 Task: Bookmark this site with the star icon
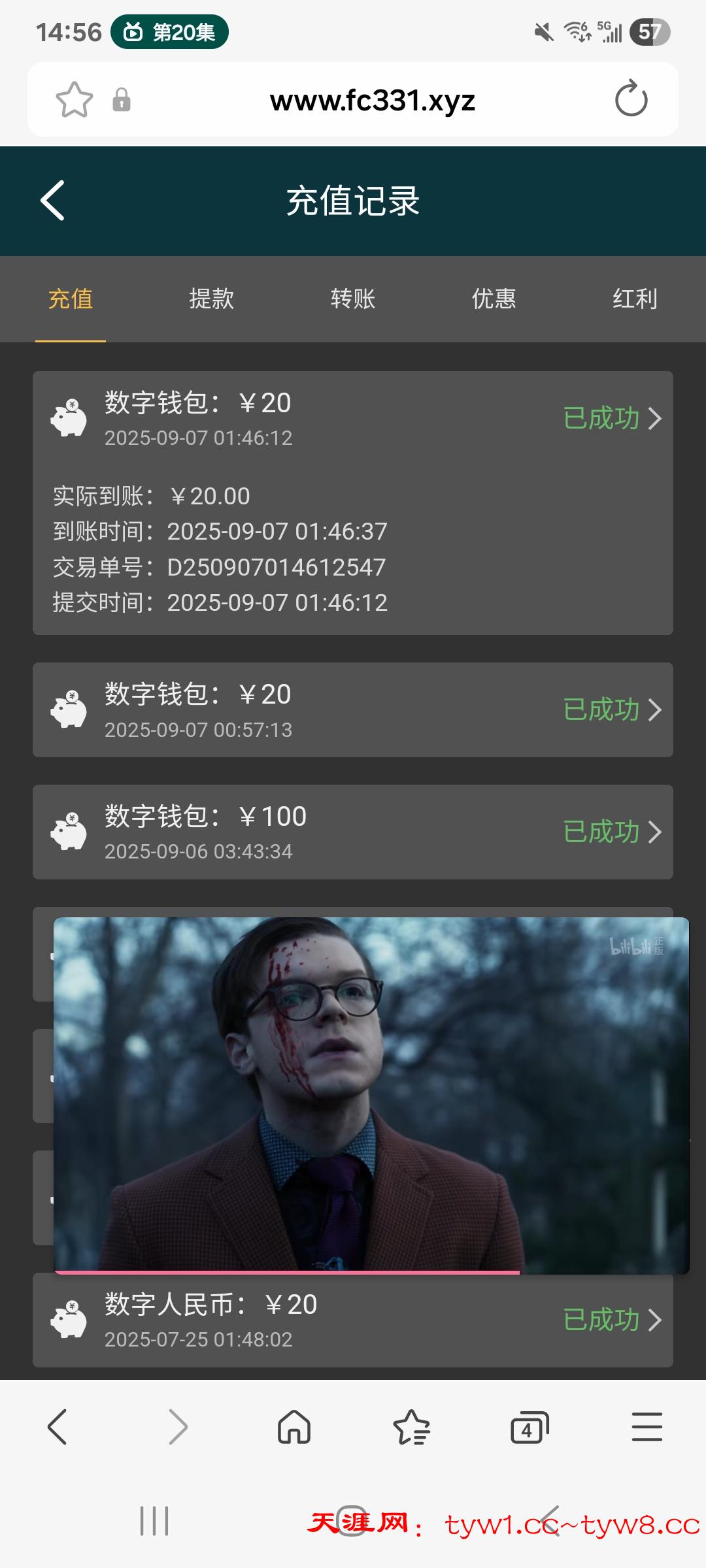(x=75, y=100)
